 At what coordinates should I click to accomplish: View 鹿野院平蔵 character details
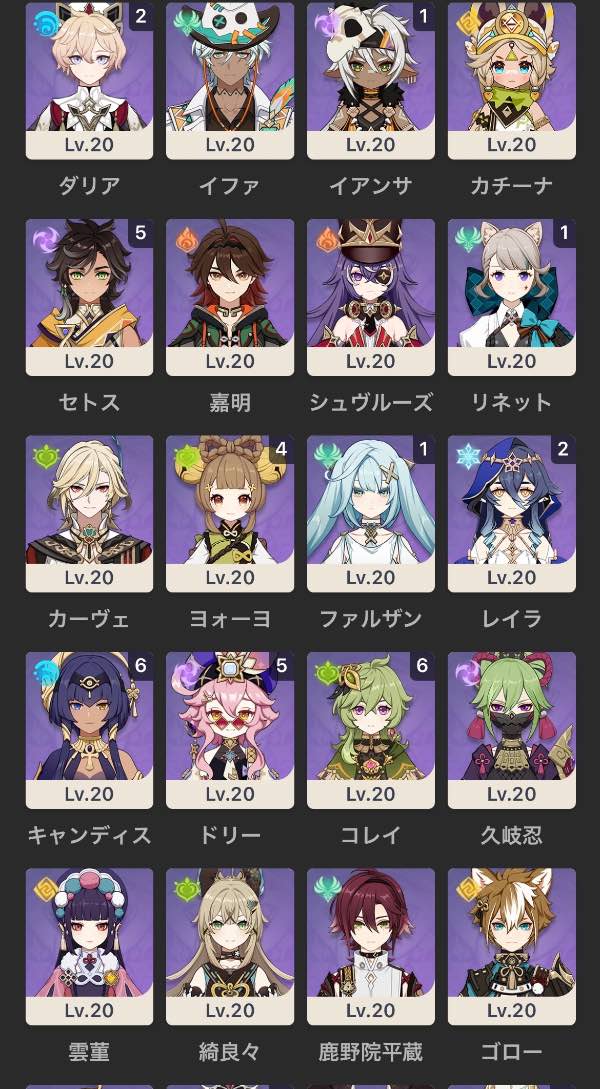coord(371,945)
